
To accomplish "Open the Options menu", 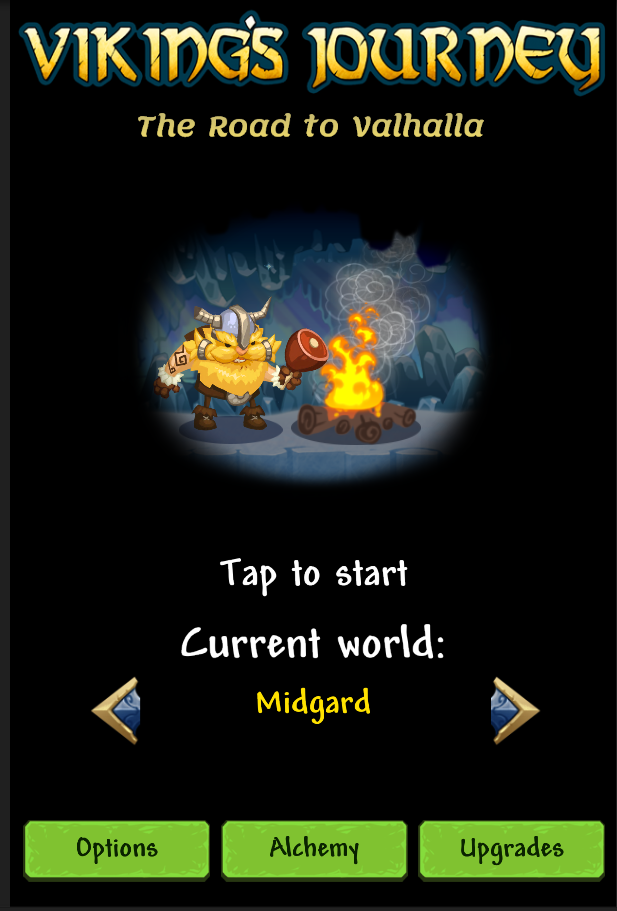I will [x=117, y=849].
